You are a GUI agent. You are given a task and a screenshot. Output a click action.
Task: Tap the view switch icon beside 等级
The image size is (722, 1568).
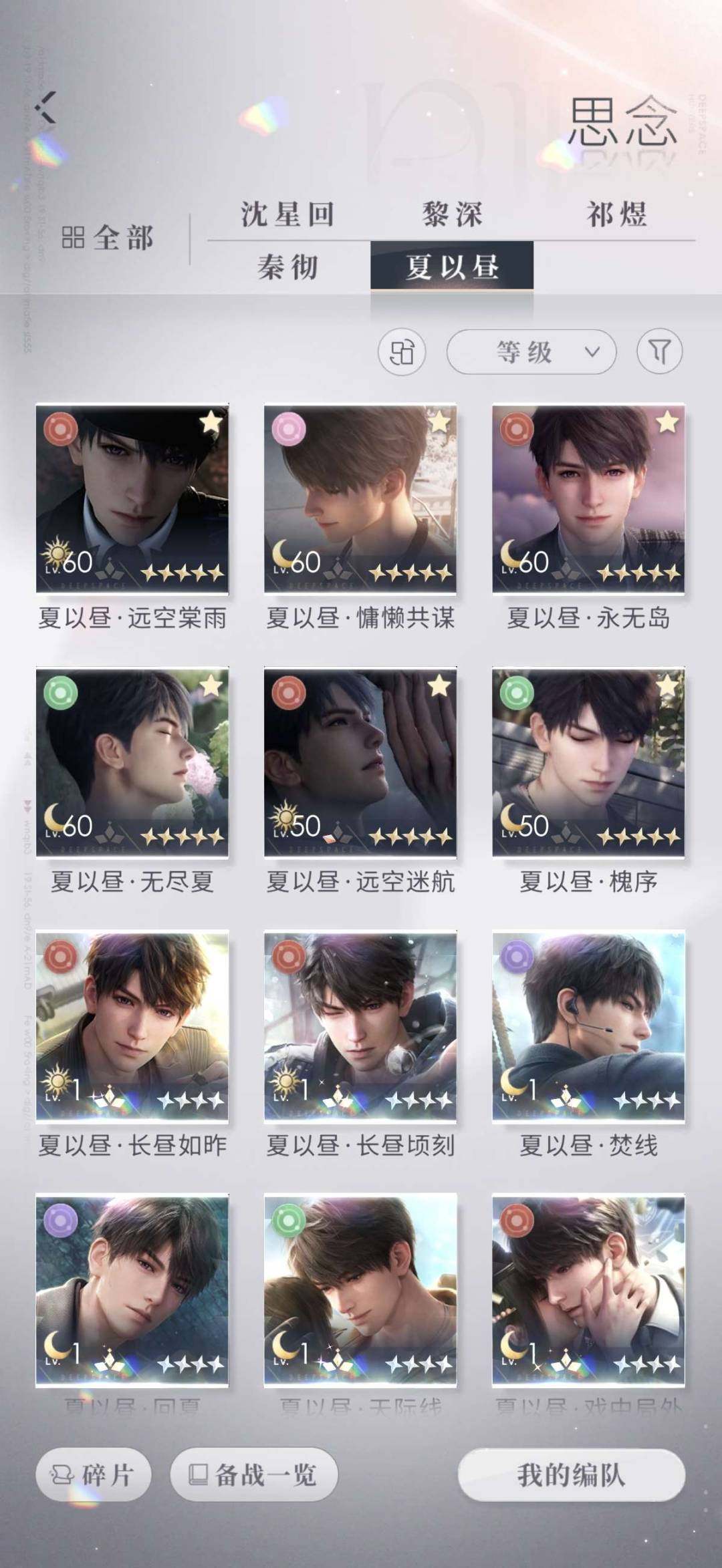(402, 351)
